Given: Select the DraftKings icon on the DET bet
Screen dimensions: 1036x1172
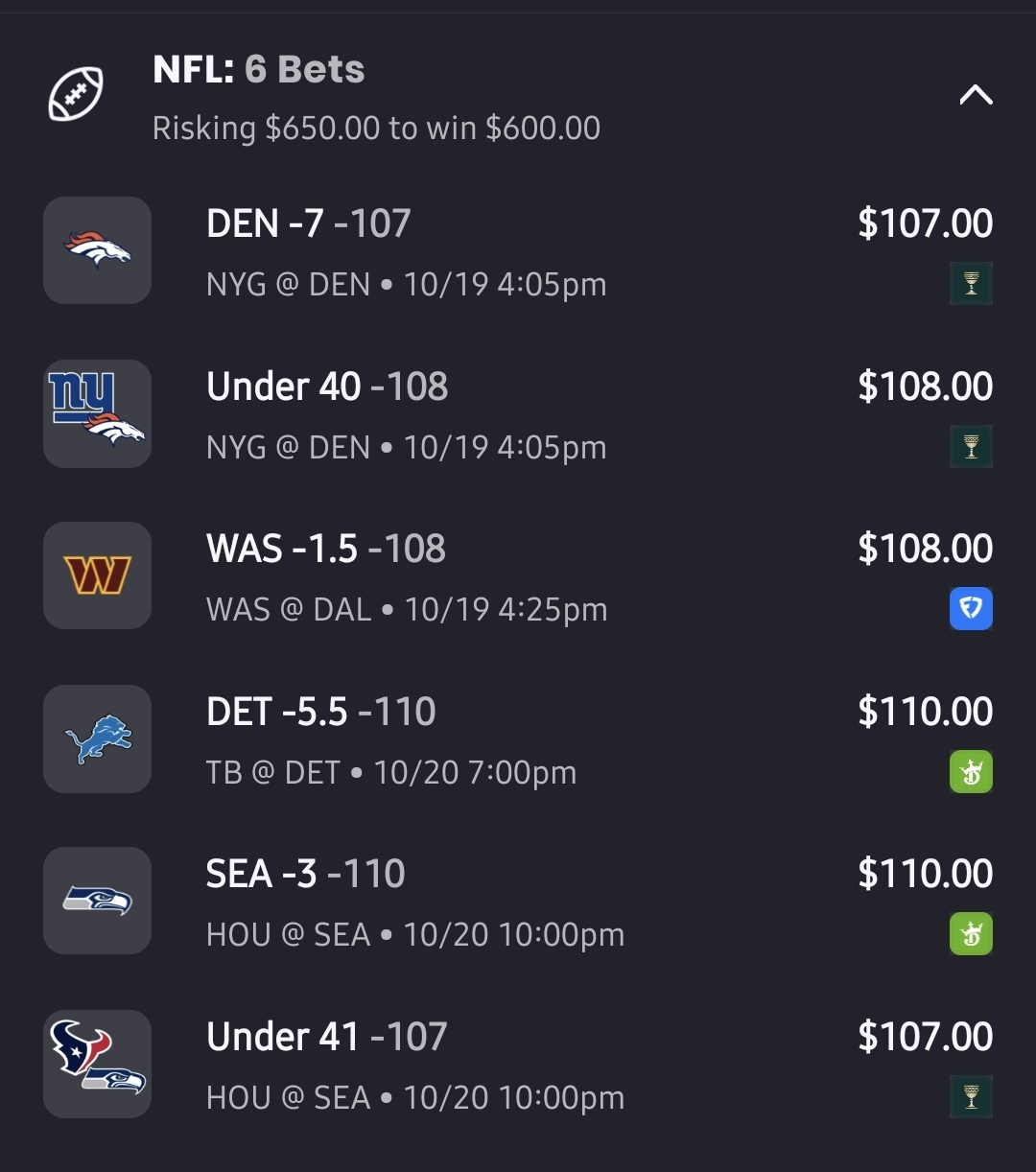Looking at the screenshot, I should pyautogui.click(x=971, y=771).
